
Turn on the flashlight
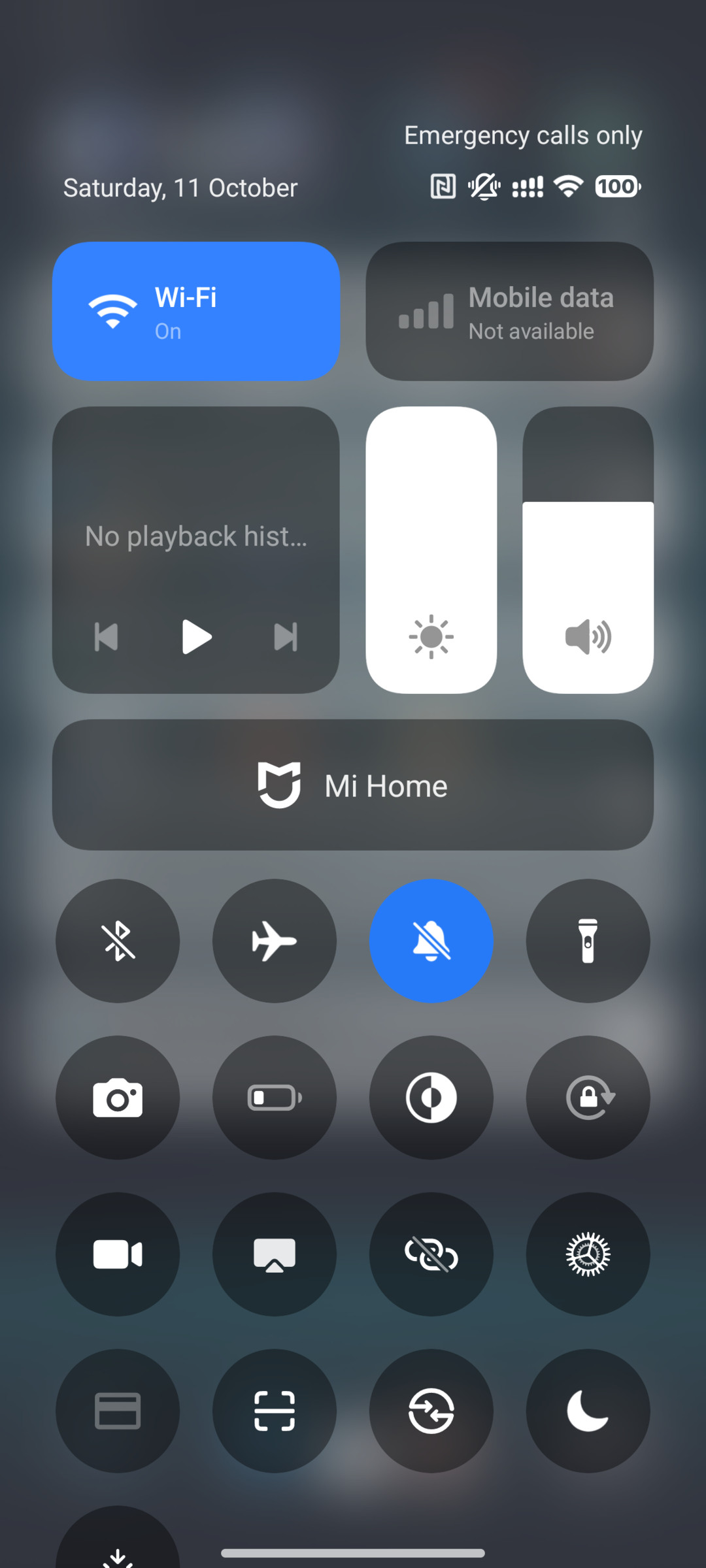(x=588, y=939)
